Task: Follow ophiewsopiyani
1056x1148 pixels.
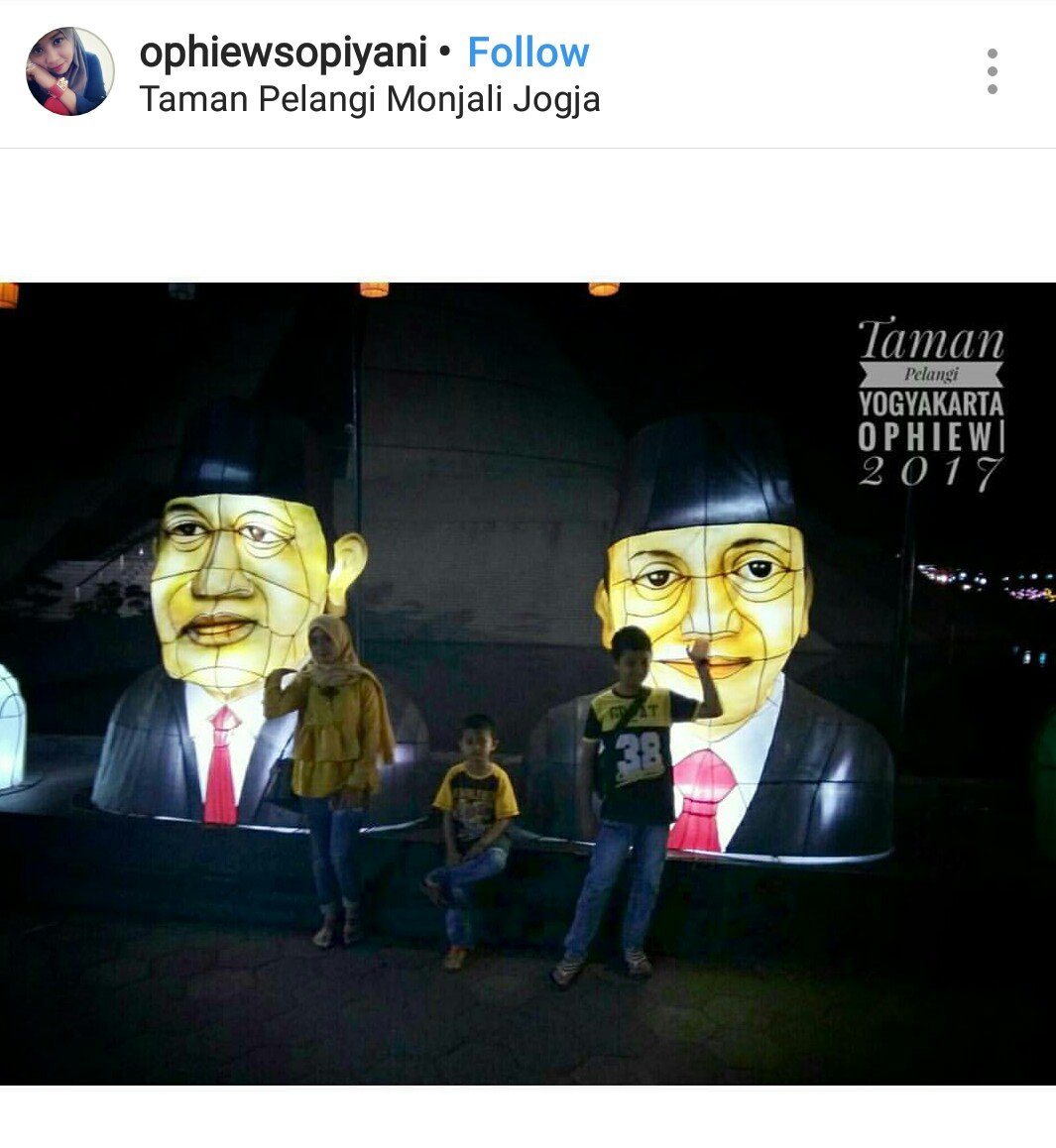Action: click(528, 52)
